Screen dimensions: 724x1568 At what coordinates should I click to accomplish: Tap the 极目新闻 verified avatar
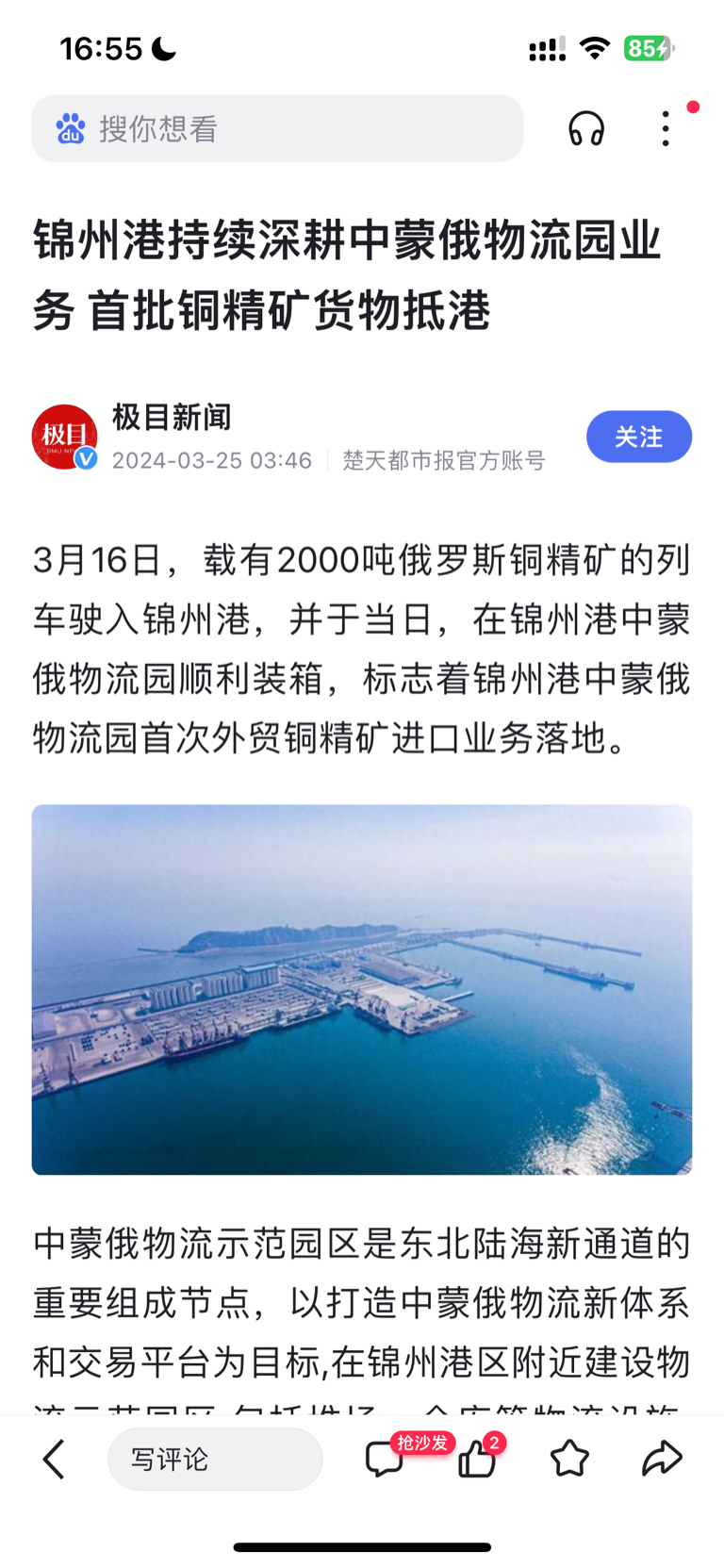pyautogui.click(x=65, y=437)
